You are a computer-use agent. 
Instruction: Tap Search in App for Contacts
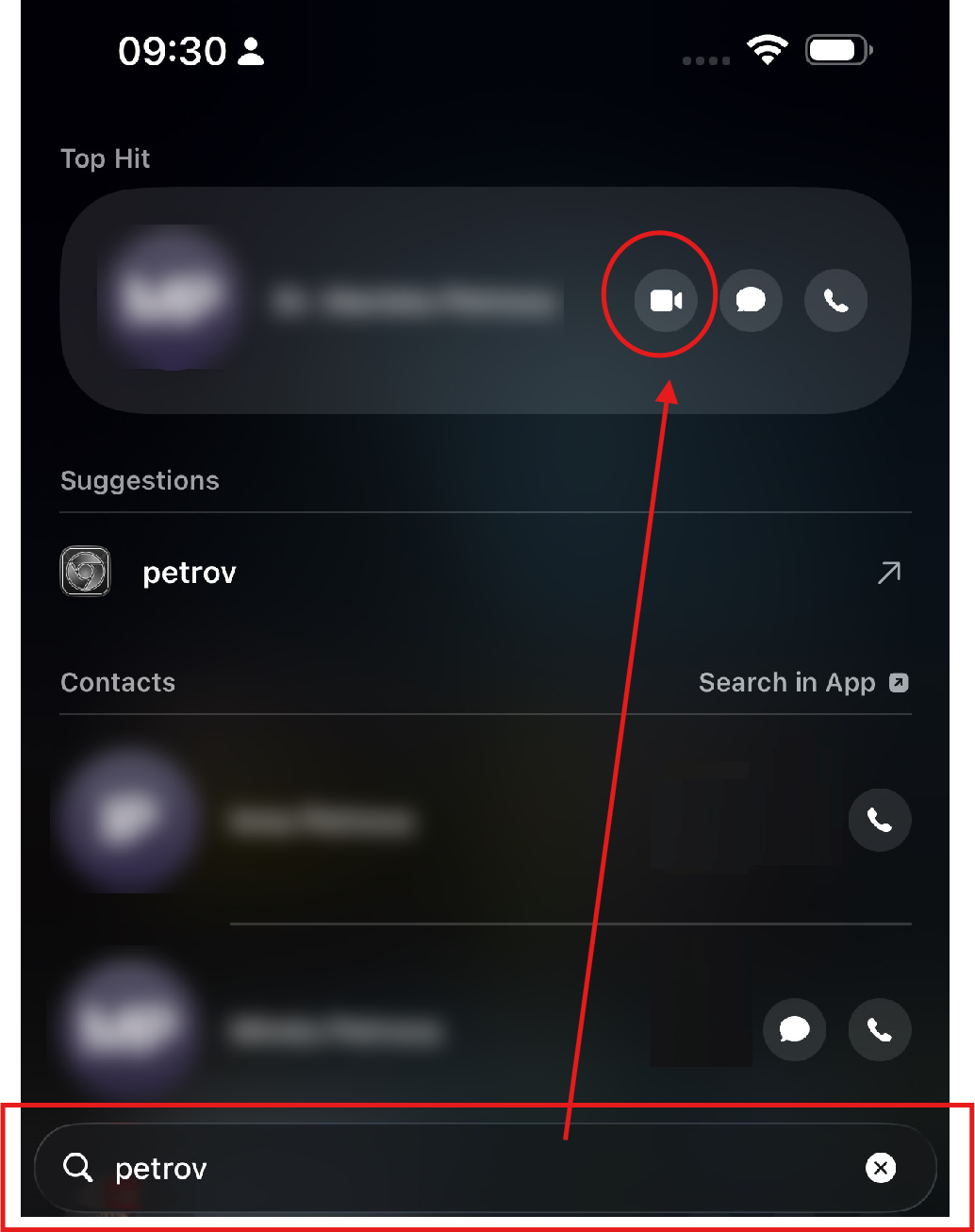(x=802, y=682)
